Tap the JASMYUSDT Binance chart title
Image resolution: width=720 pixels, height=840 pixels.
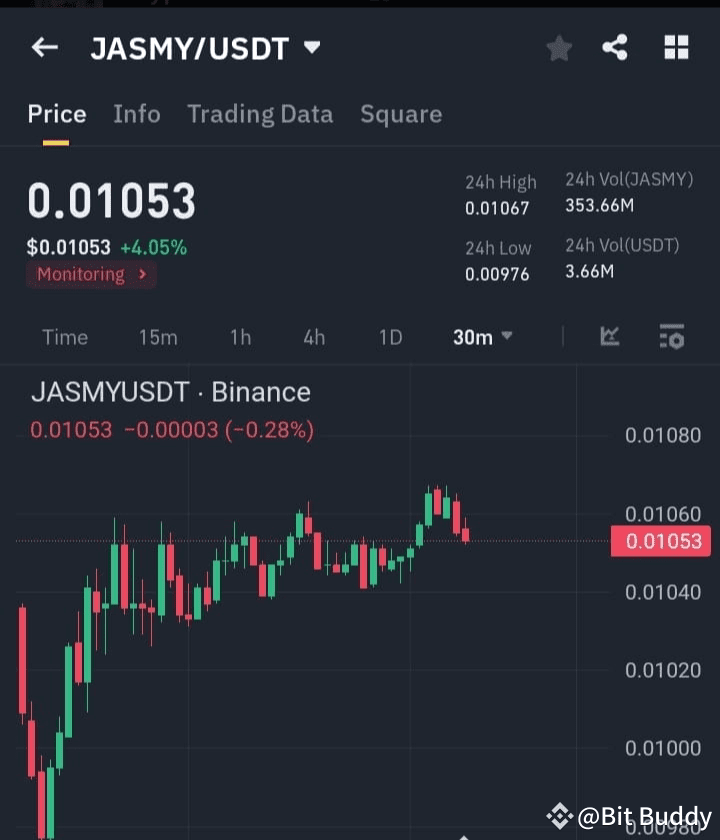click(x=172, y=392)
